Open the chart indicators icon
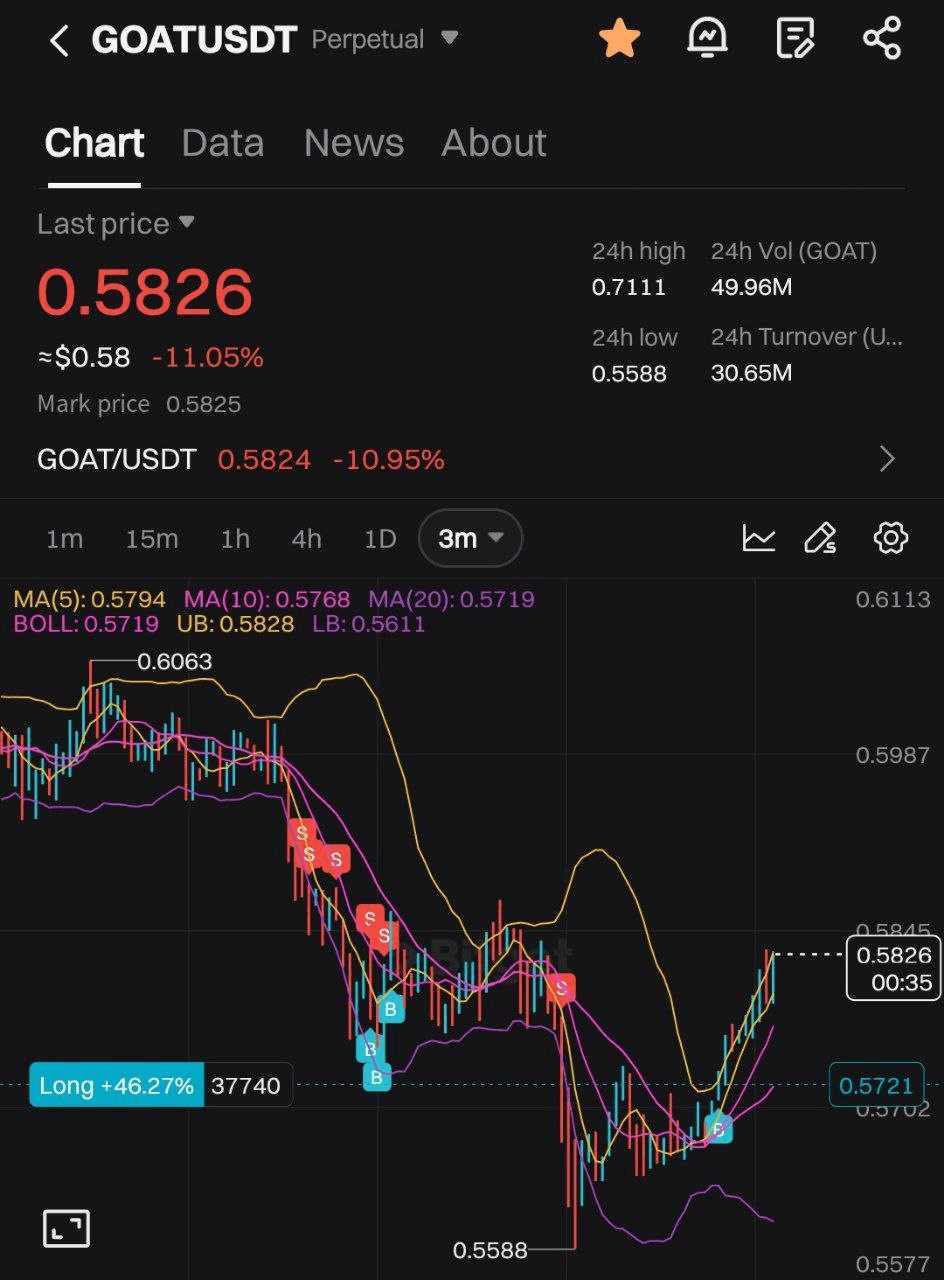The image size is (944, 1280). pyautogui.click(x=759, y=538)
